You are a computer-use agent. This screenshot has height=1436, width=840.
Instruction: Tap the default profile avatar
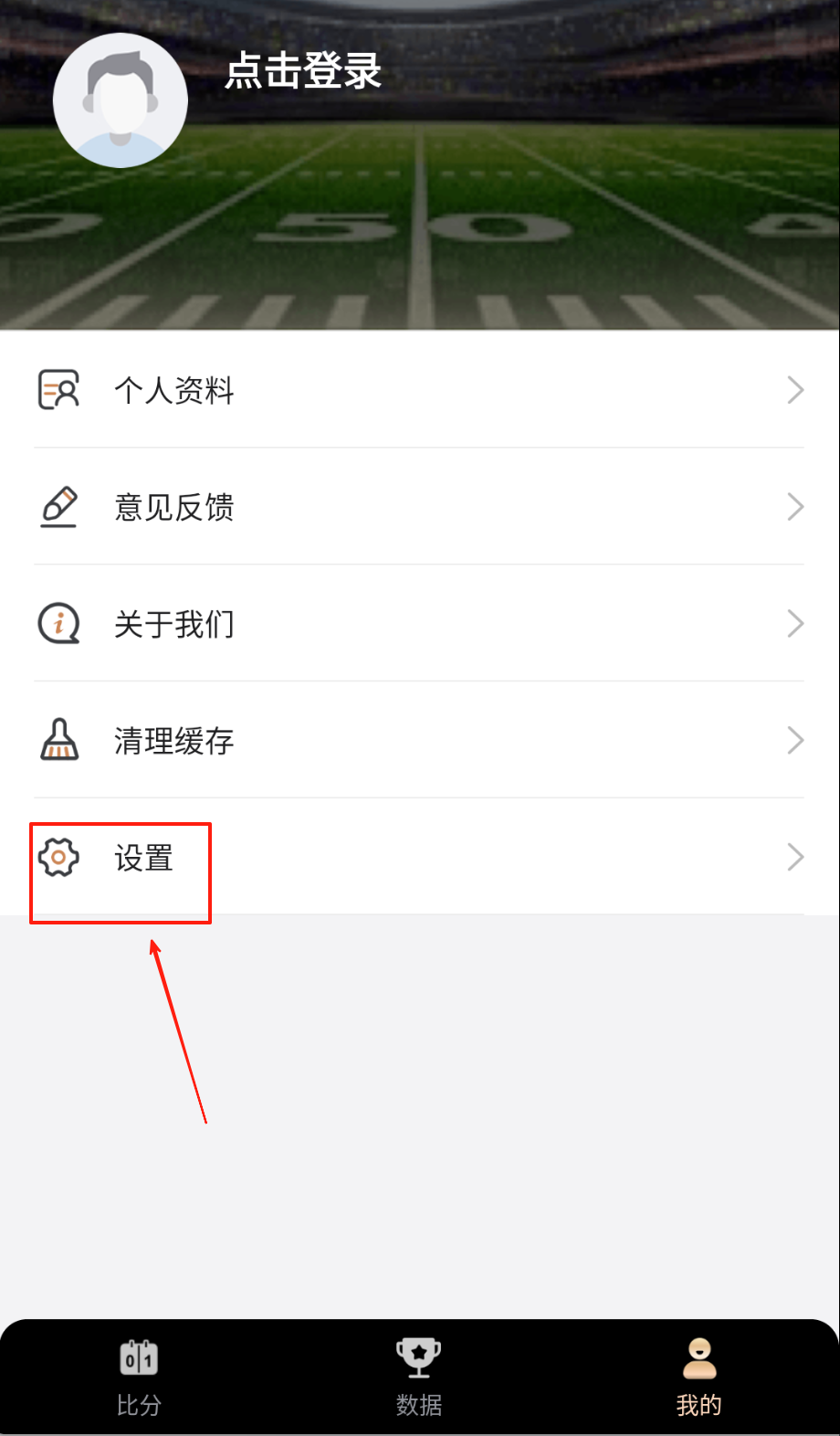(121, 100)
